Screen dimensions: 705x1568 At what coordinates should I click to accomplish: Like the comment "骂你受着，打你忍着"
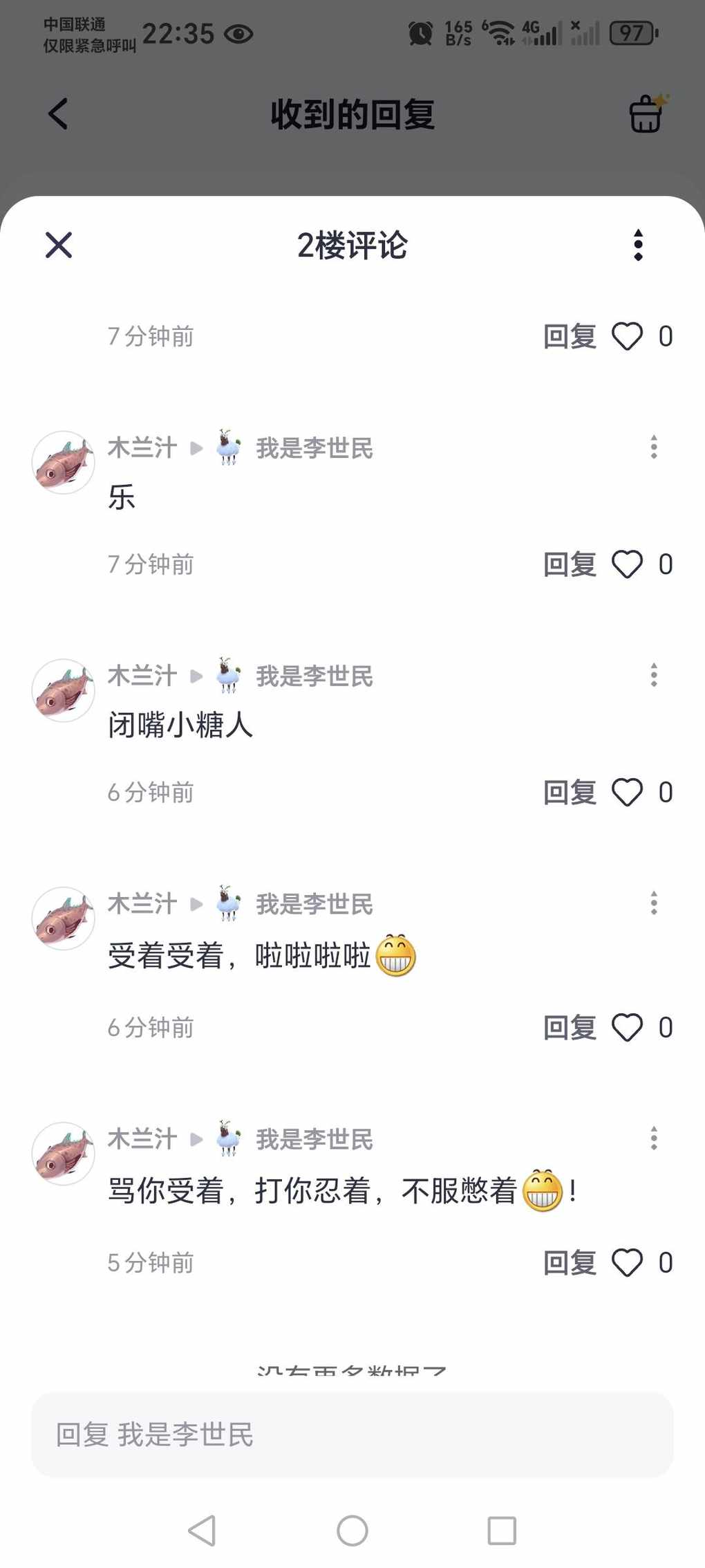[628, 1263]
